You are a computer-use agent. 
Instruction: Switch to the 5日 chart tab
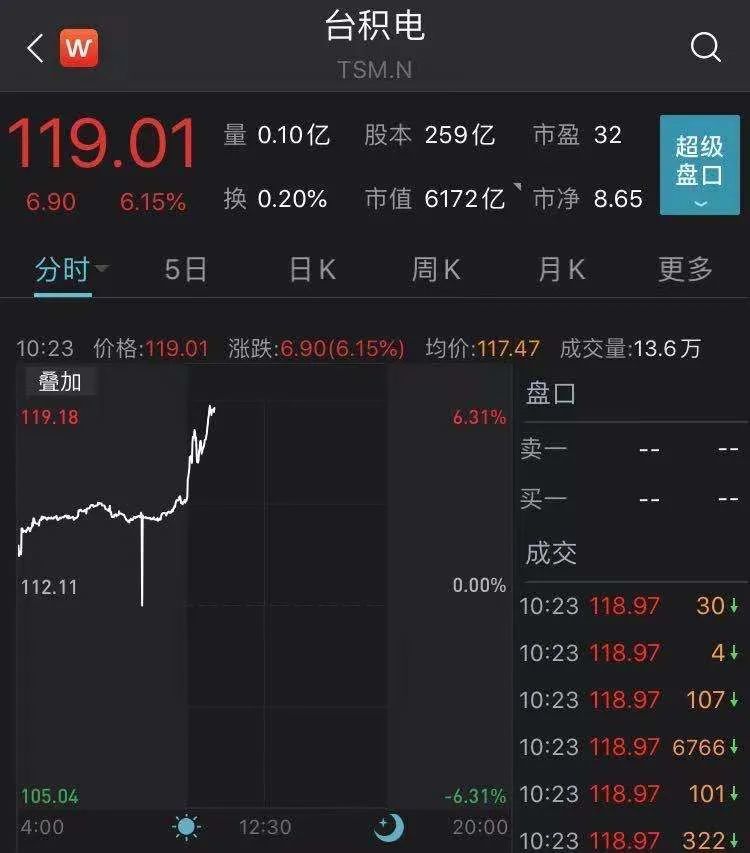[x=186, y=270]
